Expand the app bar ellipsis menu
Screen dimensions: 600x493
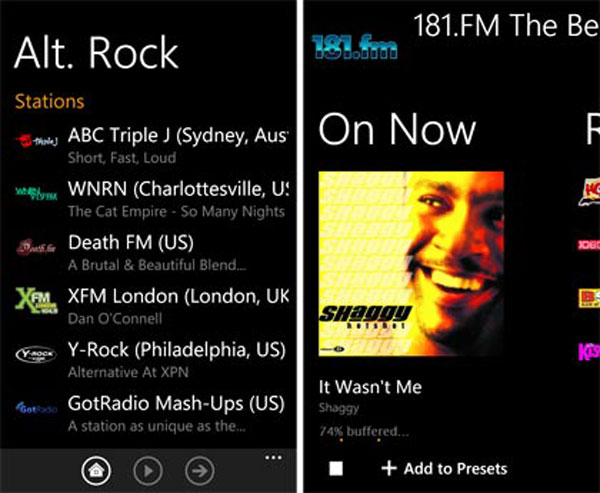[274, 458]
